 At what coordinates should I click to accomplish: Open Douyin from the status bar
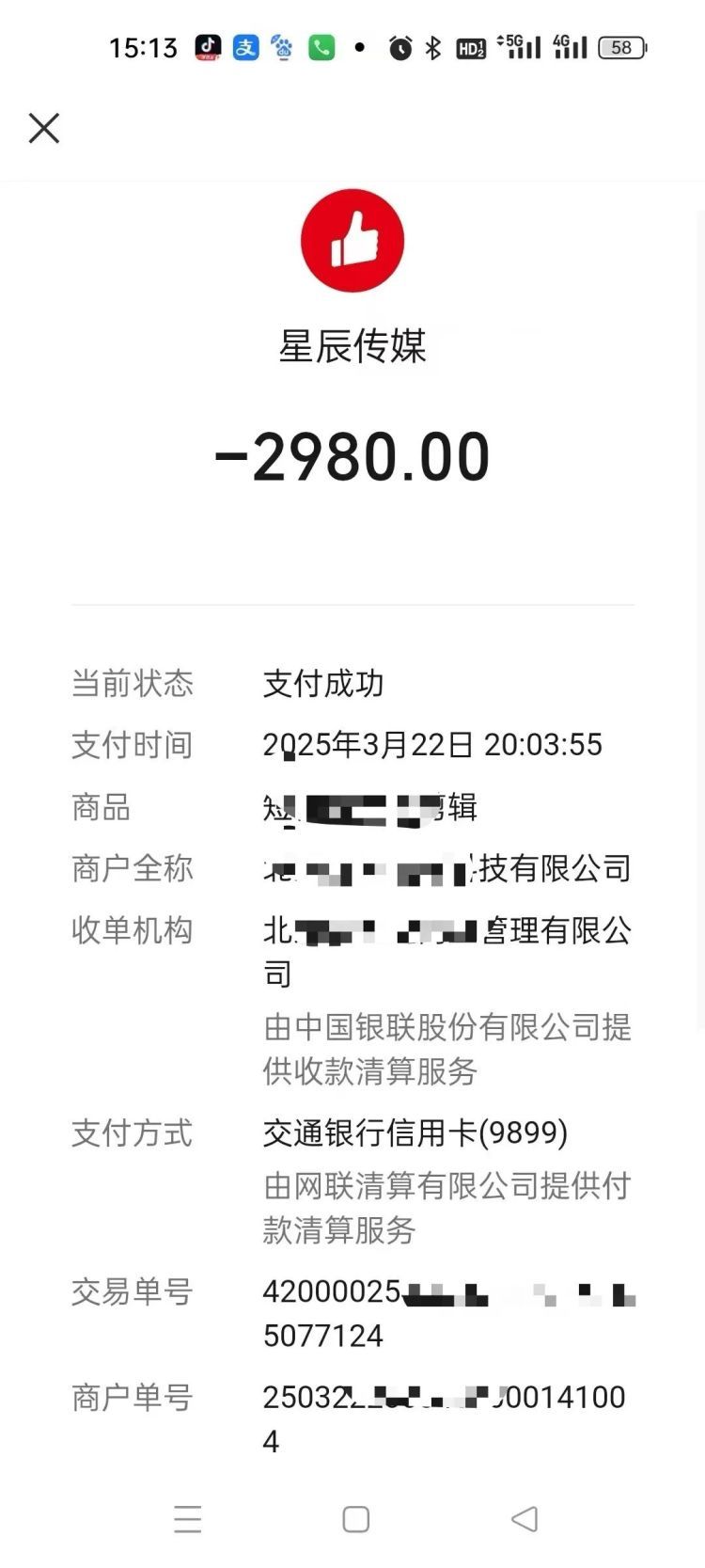click(x=208, y=46)
